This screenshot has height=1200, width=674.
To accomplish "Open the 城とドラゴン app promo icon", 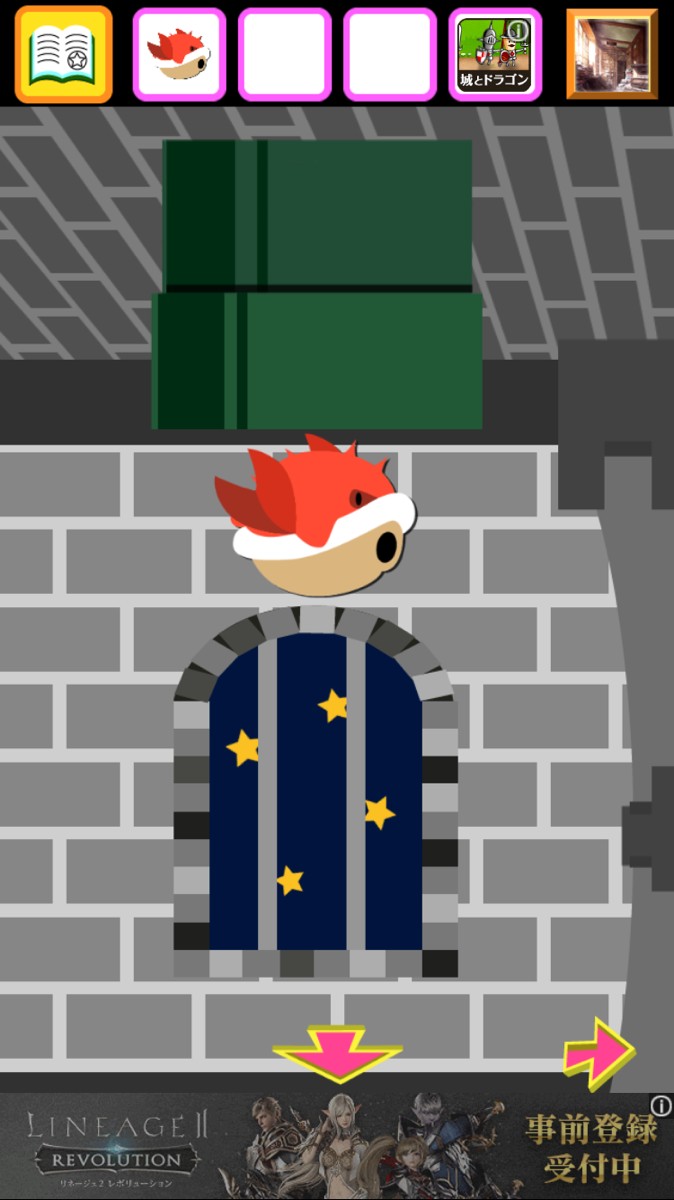I will (495, 54).
